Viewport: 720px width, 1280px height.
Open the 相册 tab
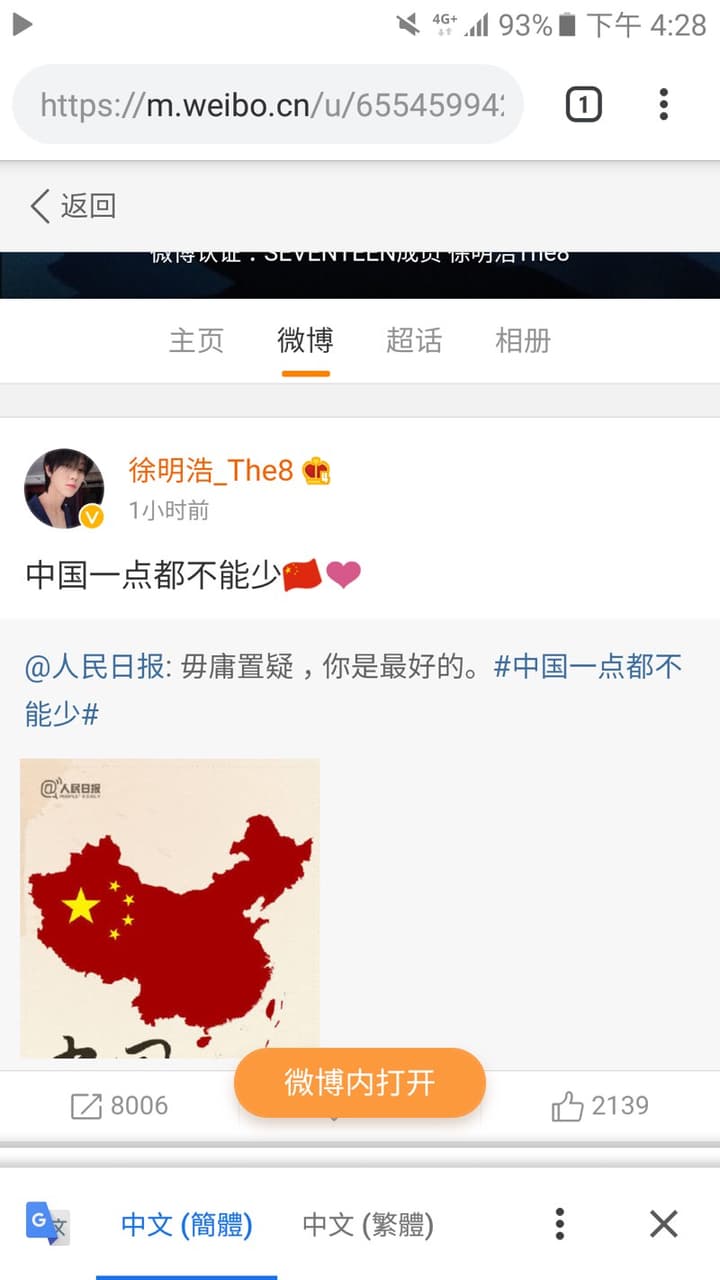point(523,340)
